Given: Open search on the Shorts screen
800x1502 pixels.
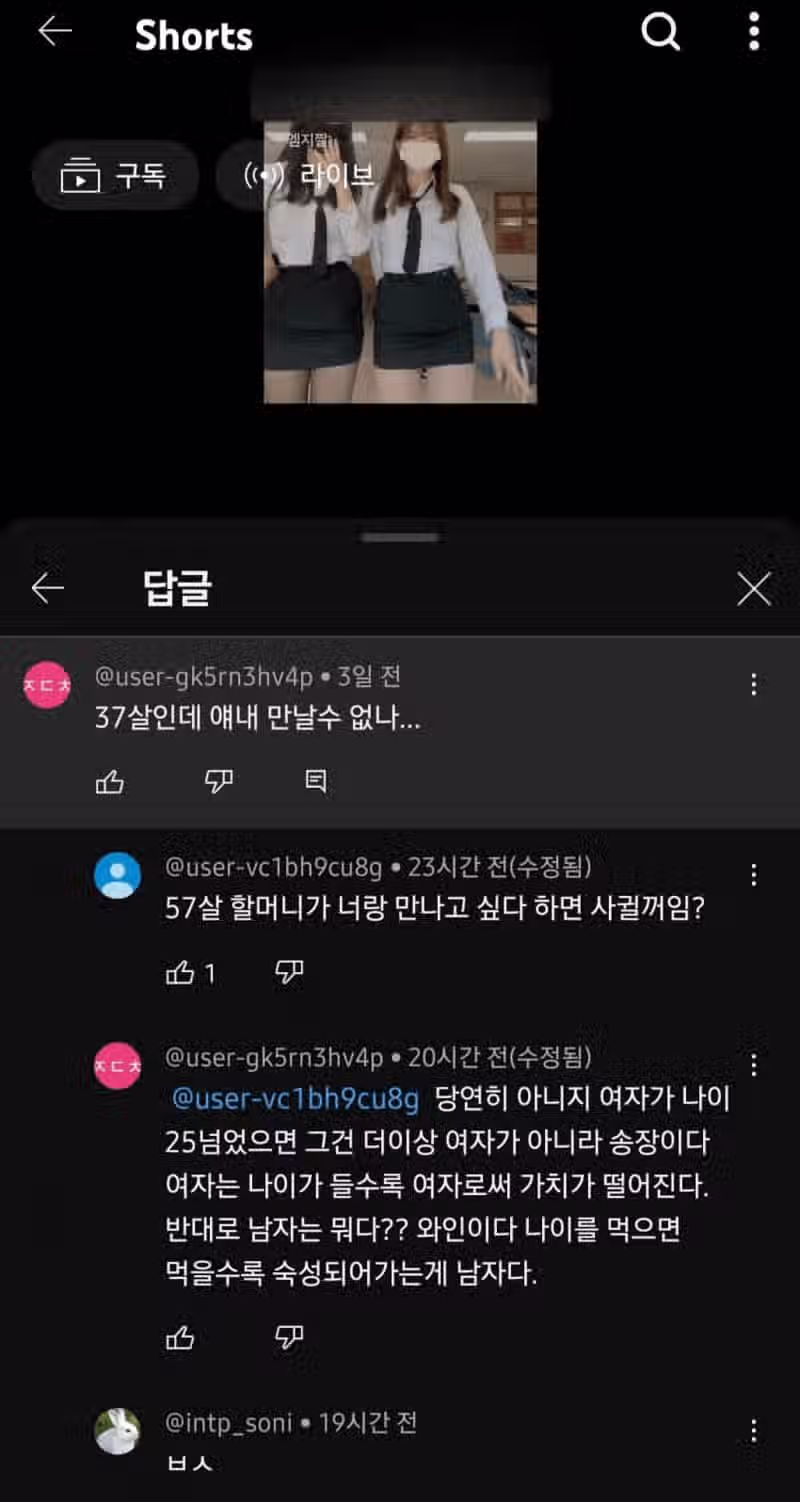Looking at the screenshot, I should tap(660, 33).
